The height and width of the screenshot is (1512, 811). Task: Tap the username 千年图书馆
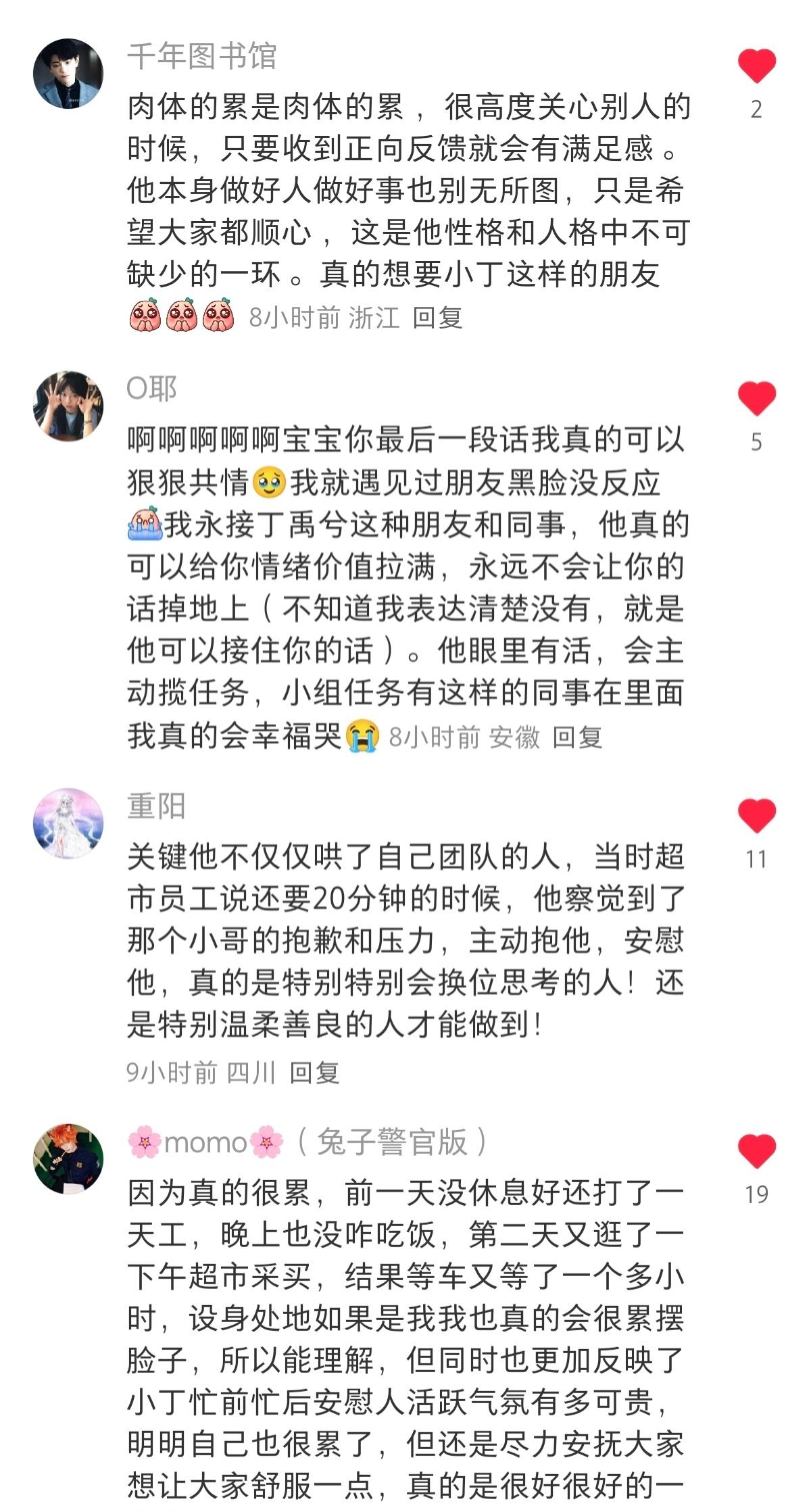(201, 55)
